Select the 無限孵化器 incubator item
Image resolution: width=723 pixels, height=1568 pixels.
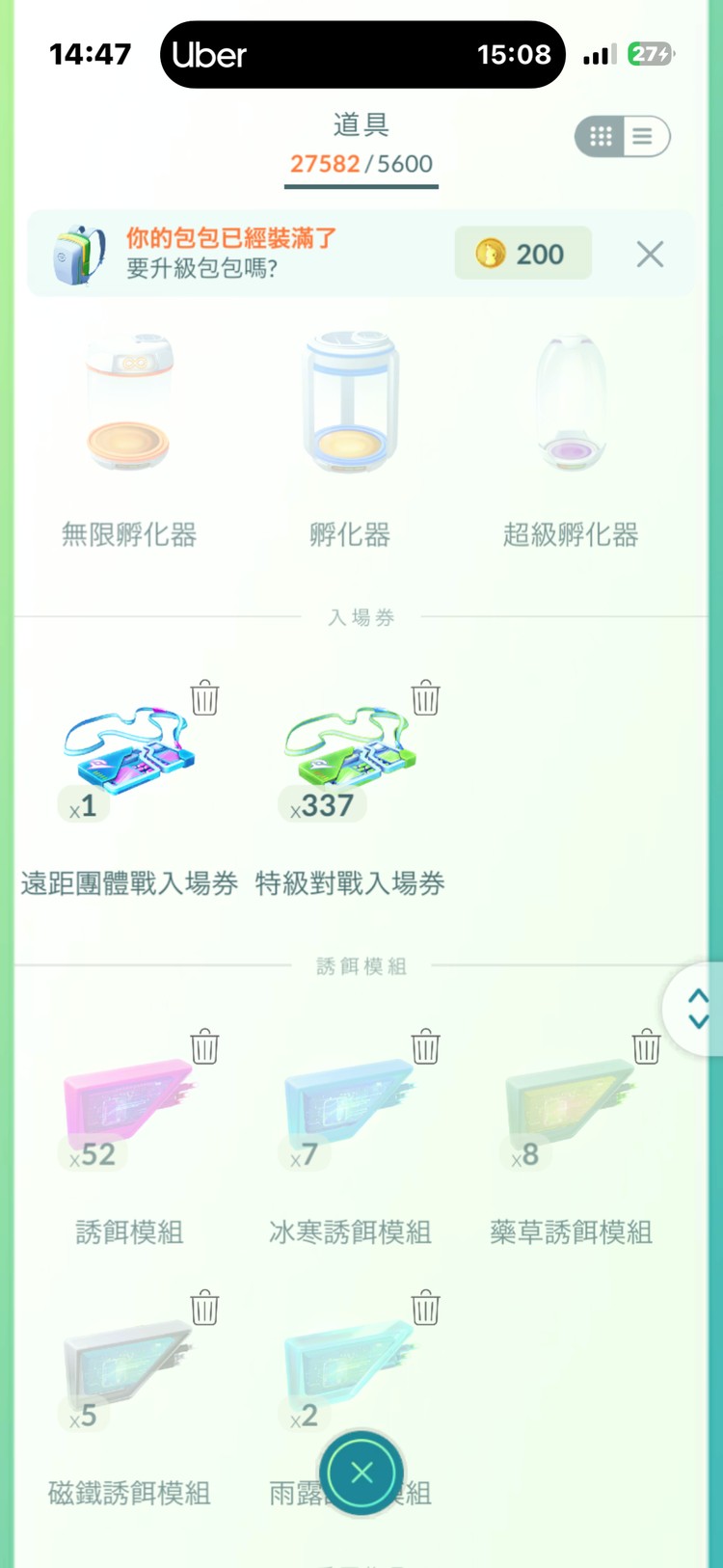pyautogui.click(x=130, y=405)
